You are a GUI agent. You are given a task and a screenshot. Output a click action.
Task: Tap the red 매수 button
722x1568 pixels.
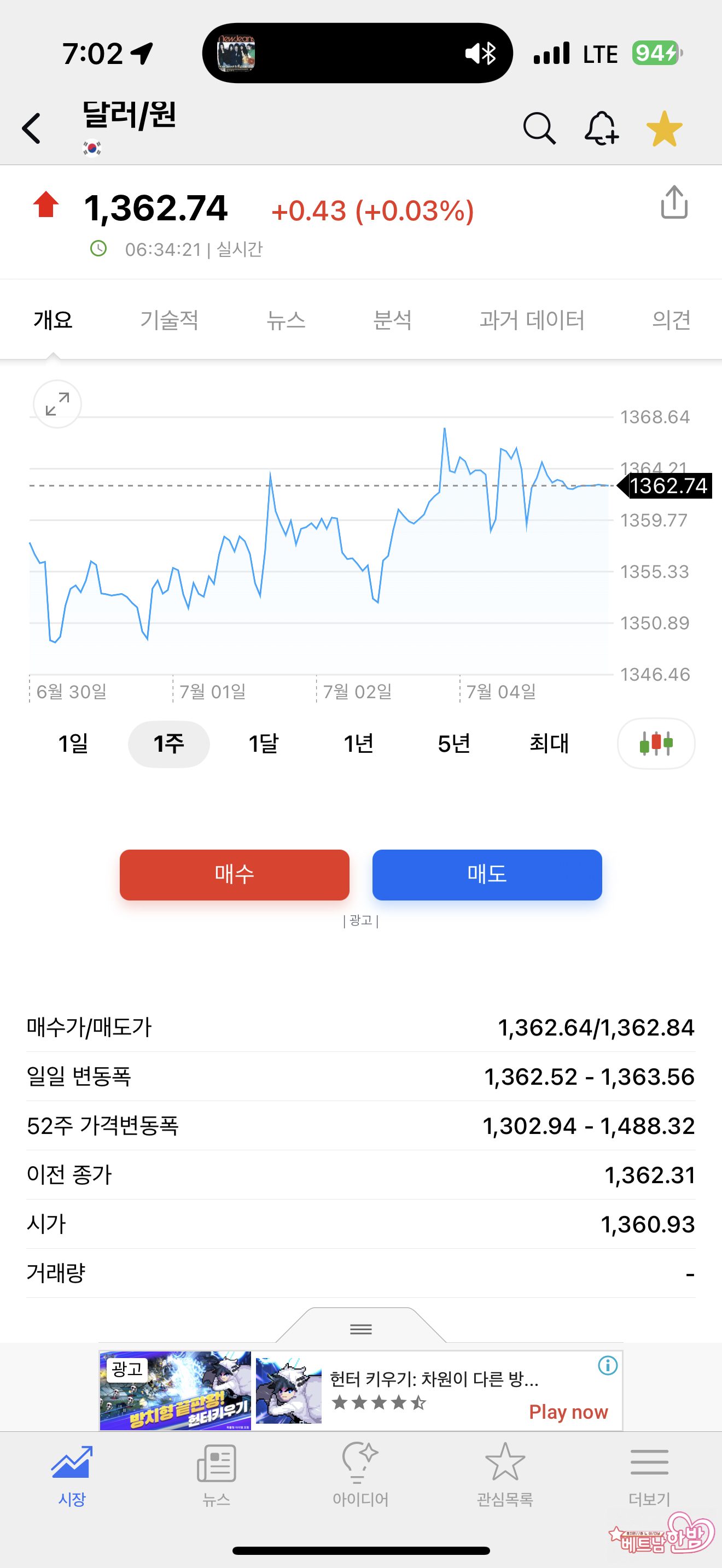click(234, 875)
